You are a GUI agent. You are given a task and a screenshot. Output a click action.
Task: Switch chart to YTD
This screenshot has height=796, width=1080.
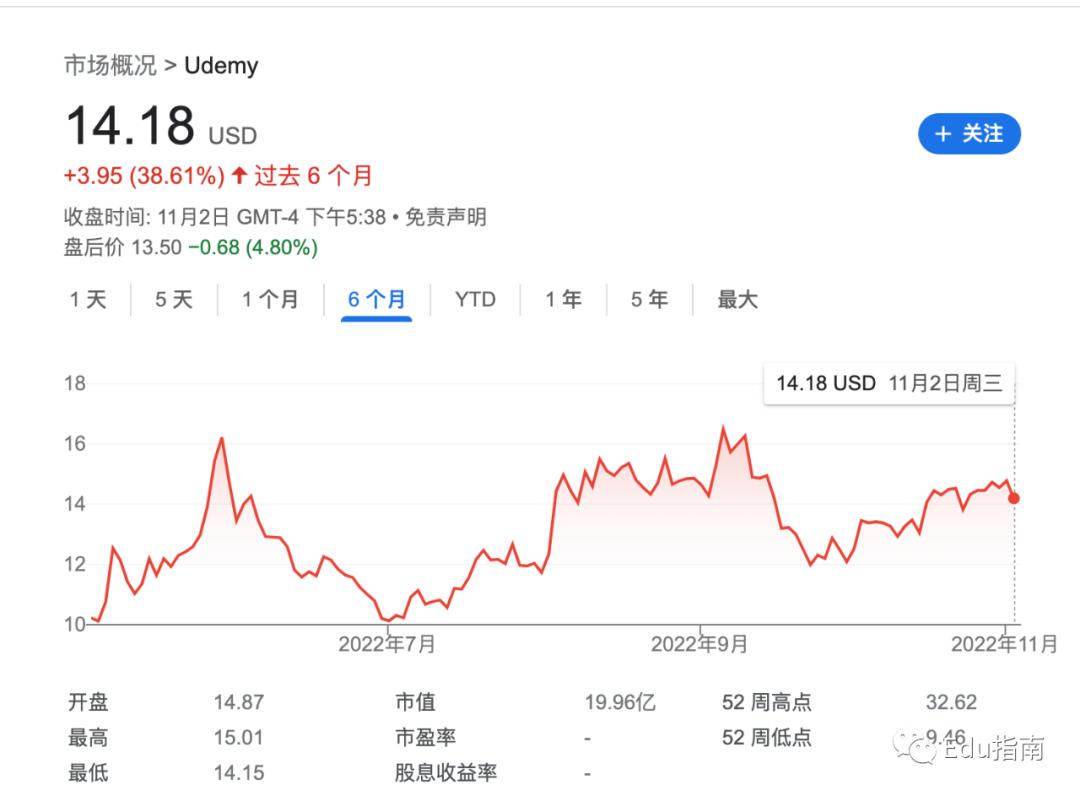475,300
